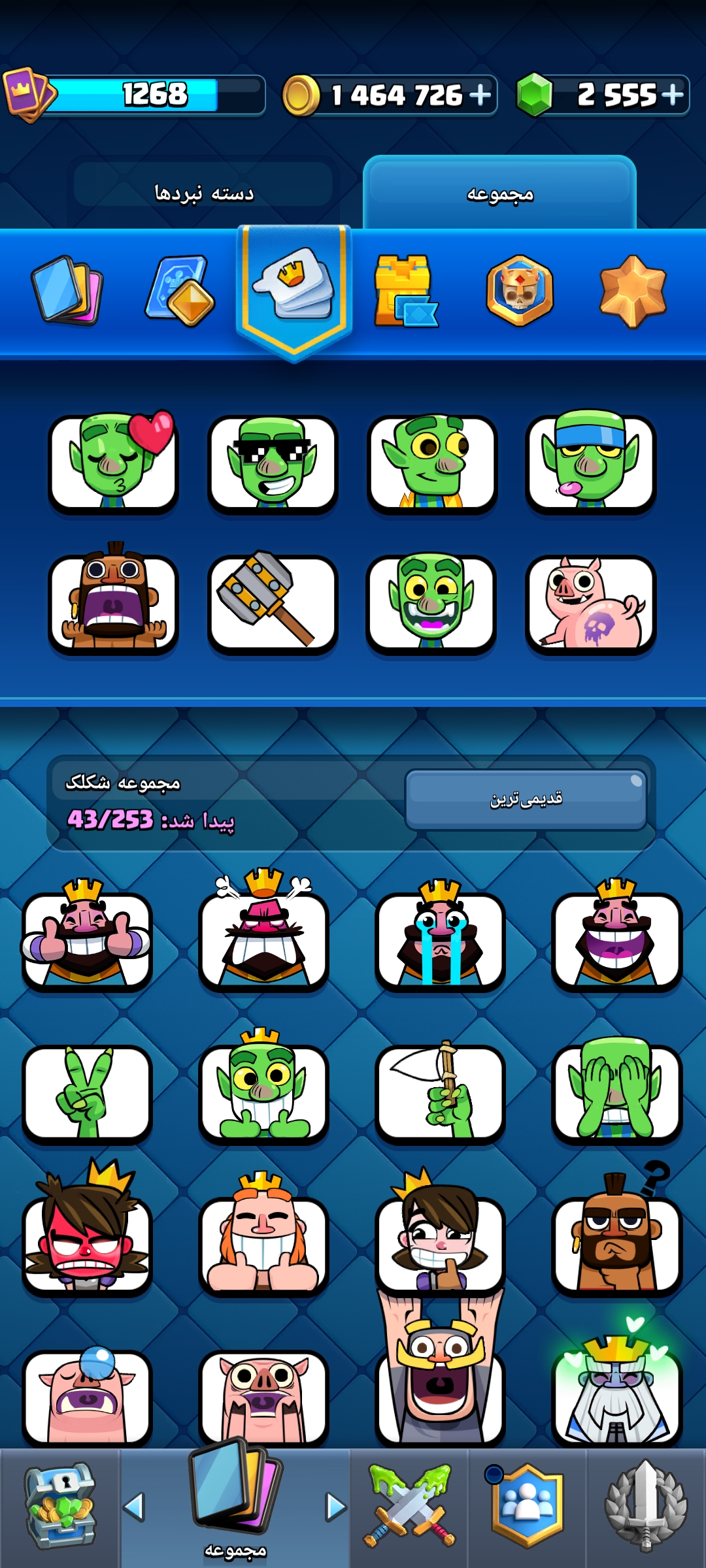Open the clan social tab

coord(527,1508)
